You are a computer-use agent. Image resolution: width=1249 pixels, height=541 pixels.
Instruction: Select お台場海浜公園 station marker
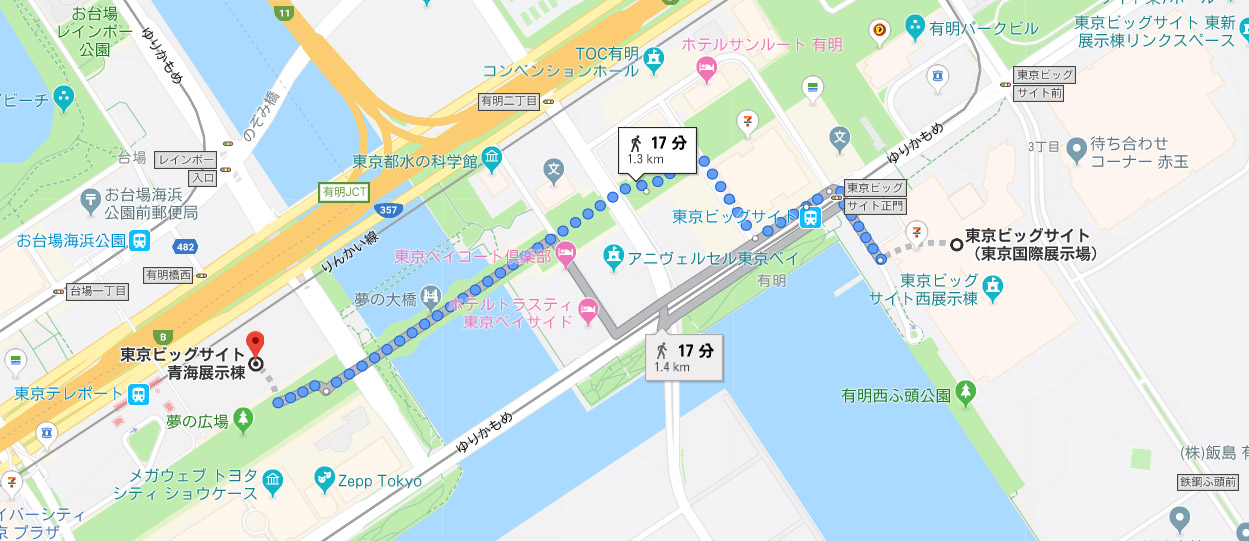(140, 240)
